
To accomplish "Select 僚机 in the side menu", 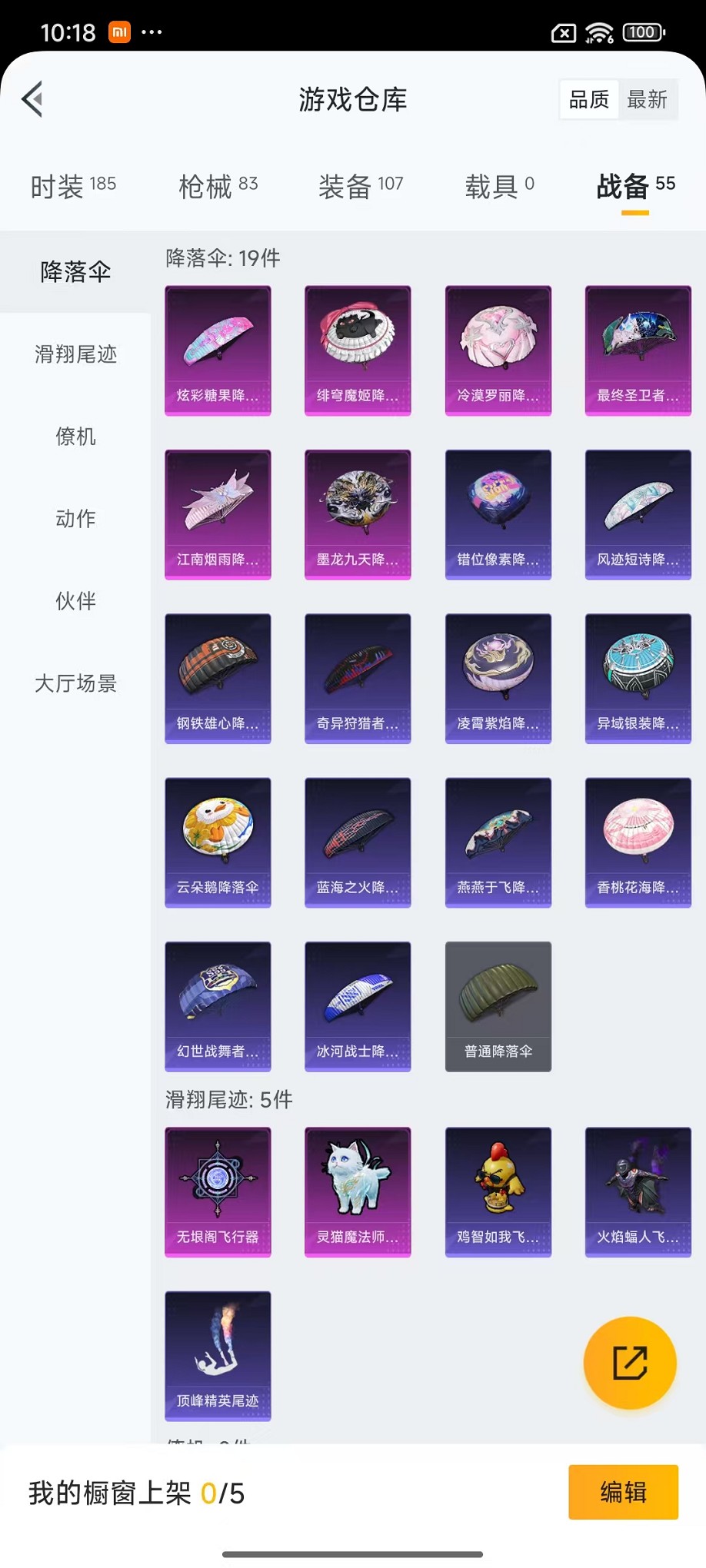I will click(75, 436).
